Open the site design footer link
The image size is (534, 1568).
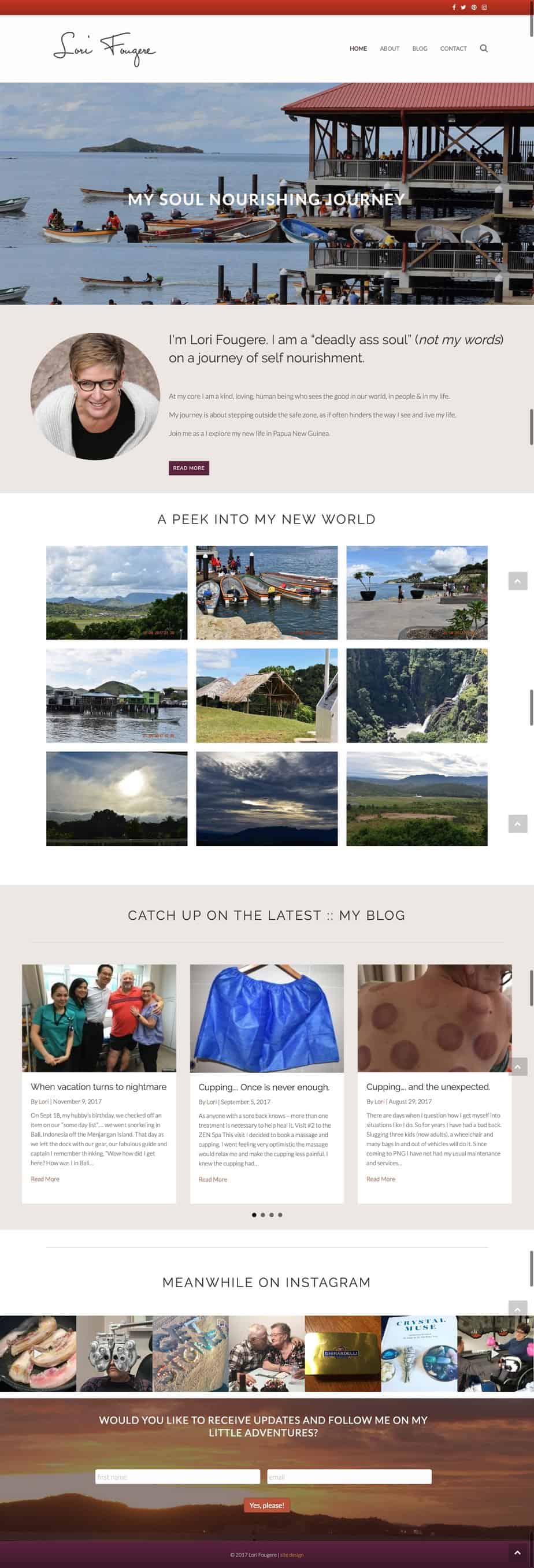(292, 1555)
